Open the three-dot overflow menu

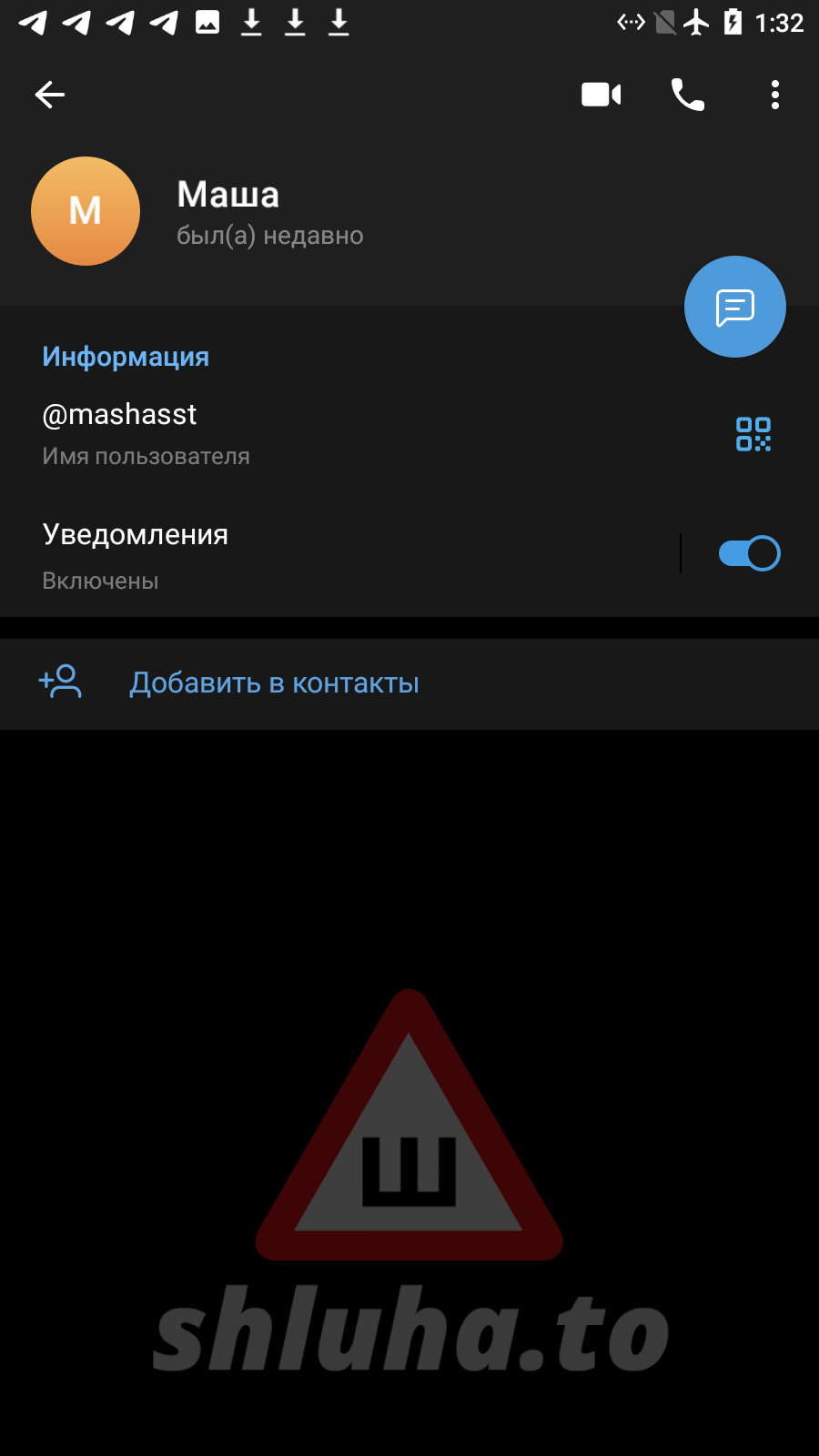[x=774, y=95]
